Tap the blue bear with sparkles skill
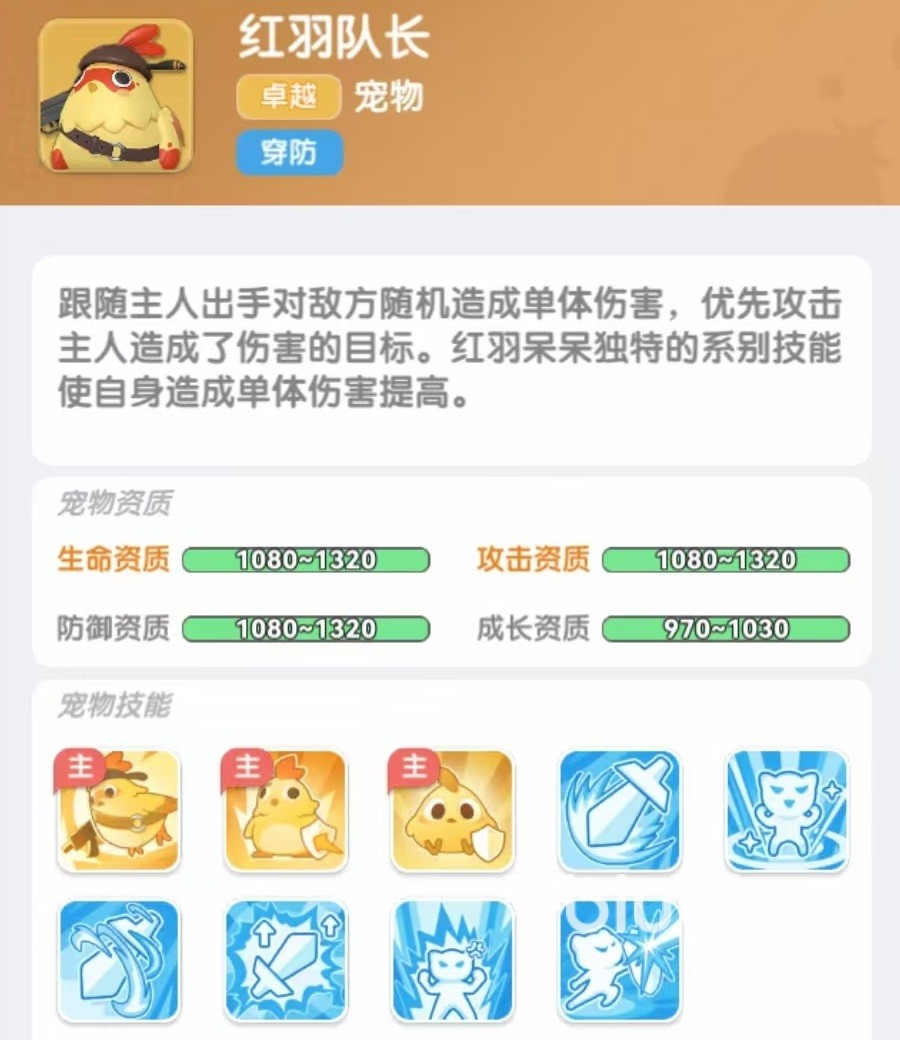This screenshot has height=1040, width=900. click(x=786, y=810)
